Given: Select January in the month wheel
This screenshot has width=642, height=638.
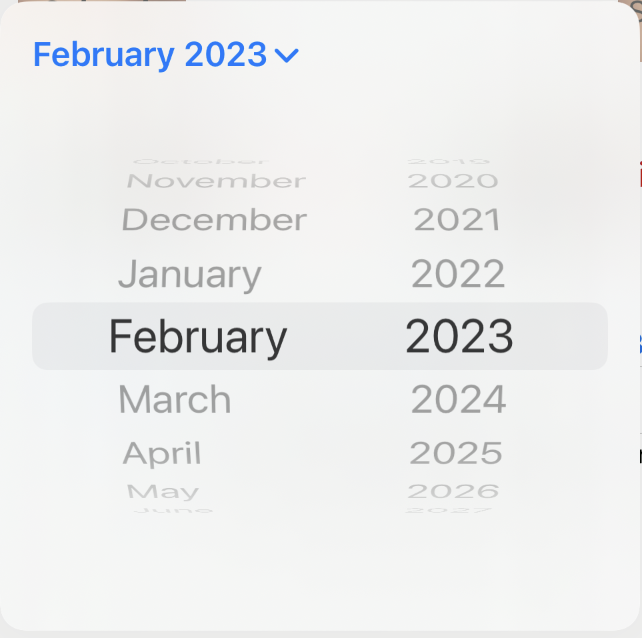Looking at the screenshot, I should pyautogui.click(x=190, y=274).
